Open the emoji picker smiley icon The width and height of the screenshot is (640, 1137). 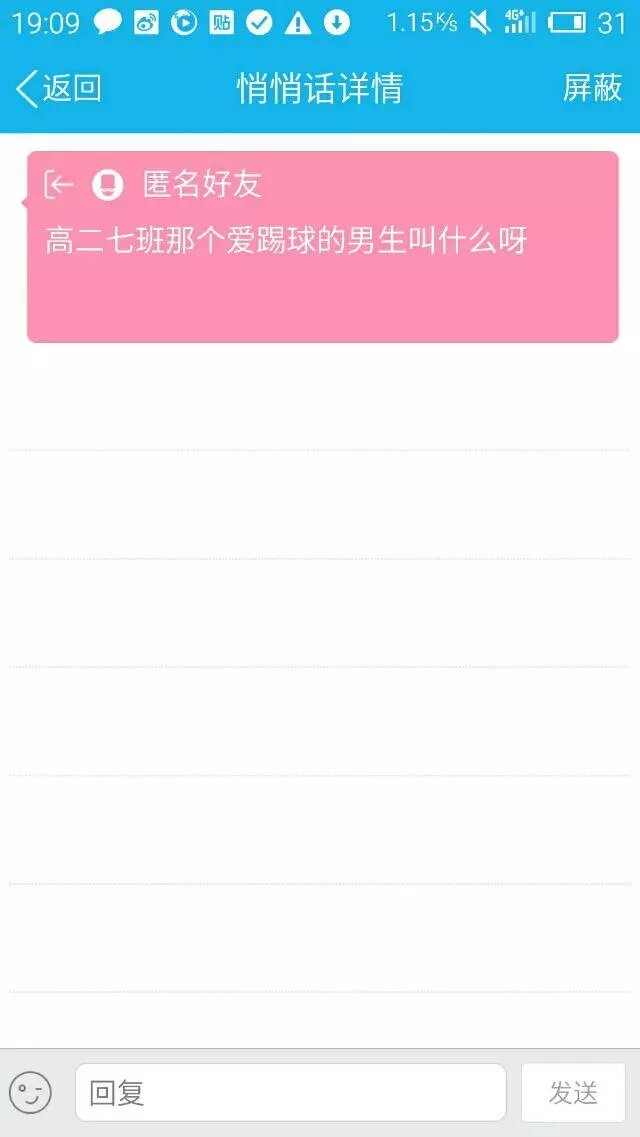[x=30, y=1092]
